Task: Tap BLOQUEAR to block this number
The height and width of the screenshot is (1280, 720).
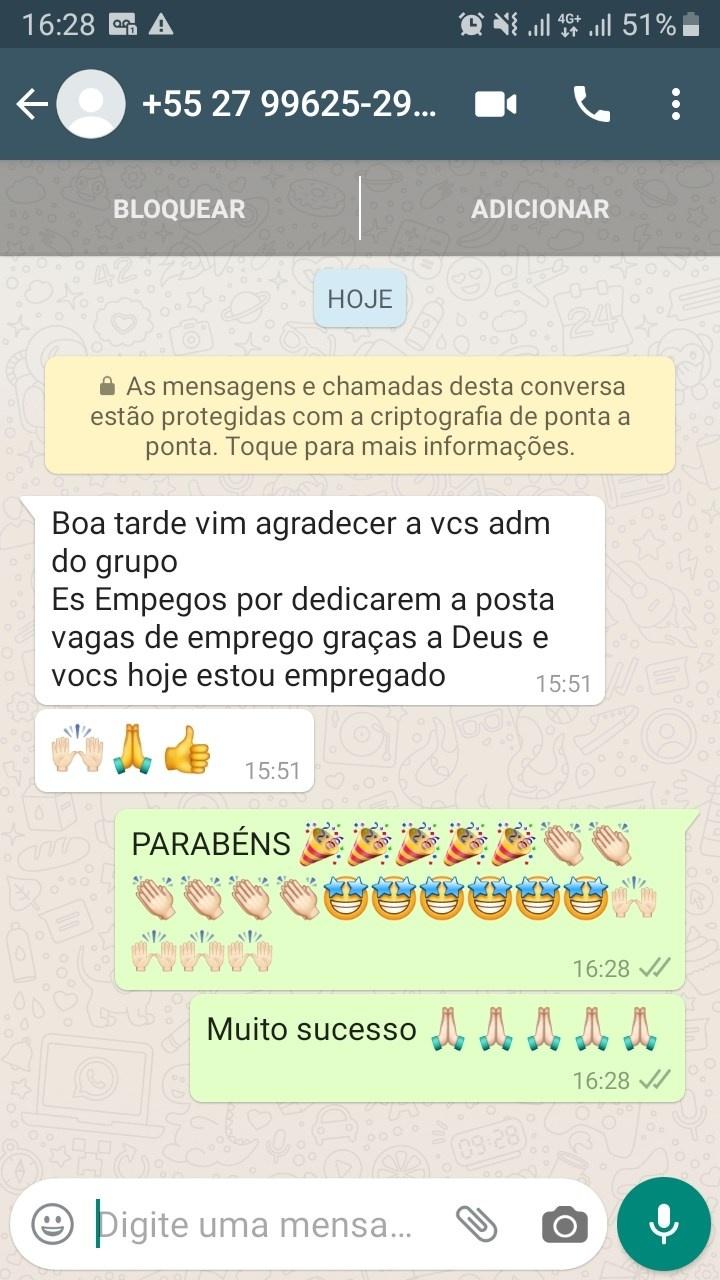Action: tap(179, 209)
